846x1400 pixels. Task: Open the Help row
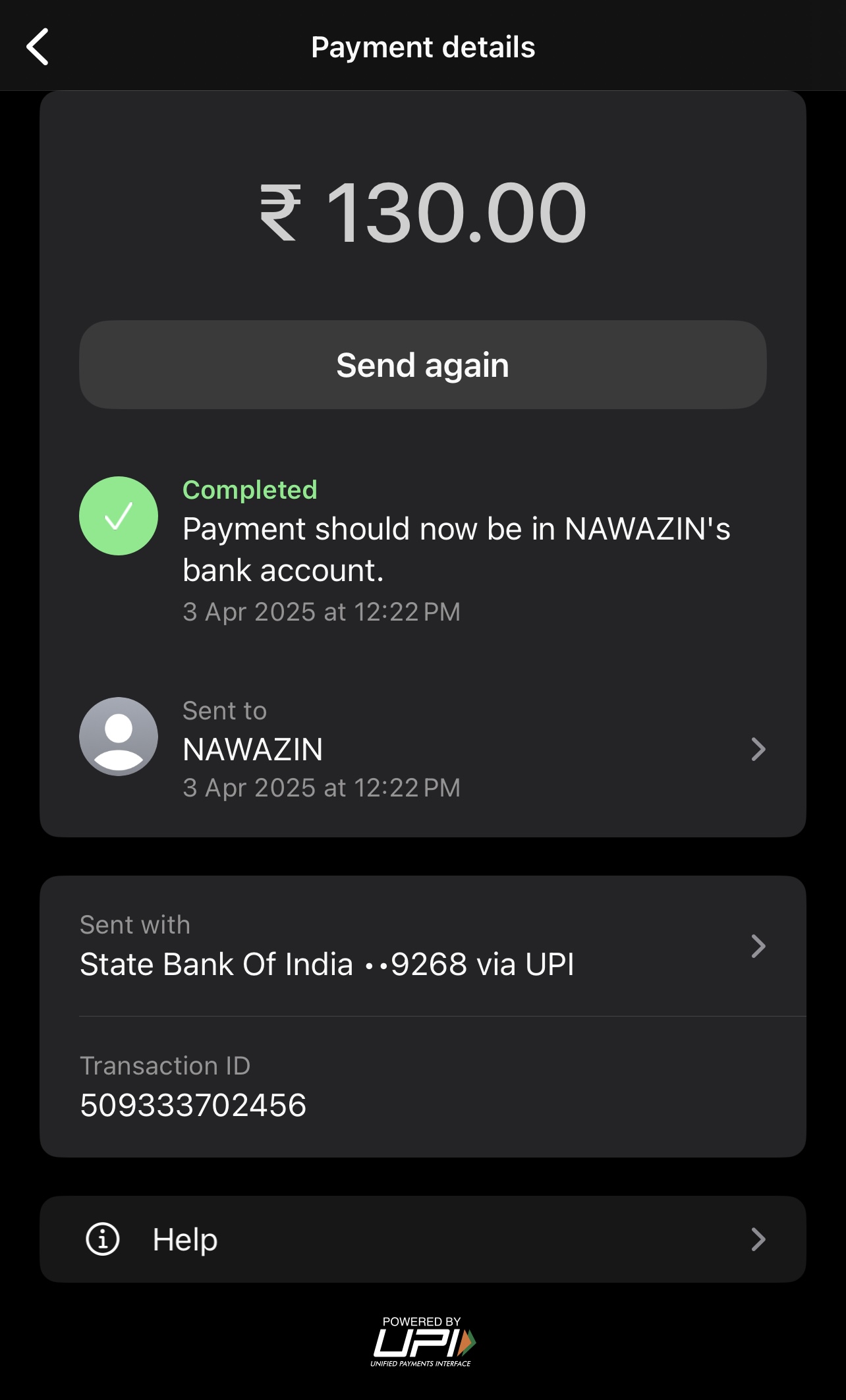click(x=422, y=1239)
